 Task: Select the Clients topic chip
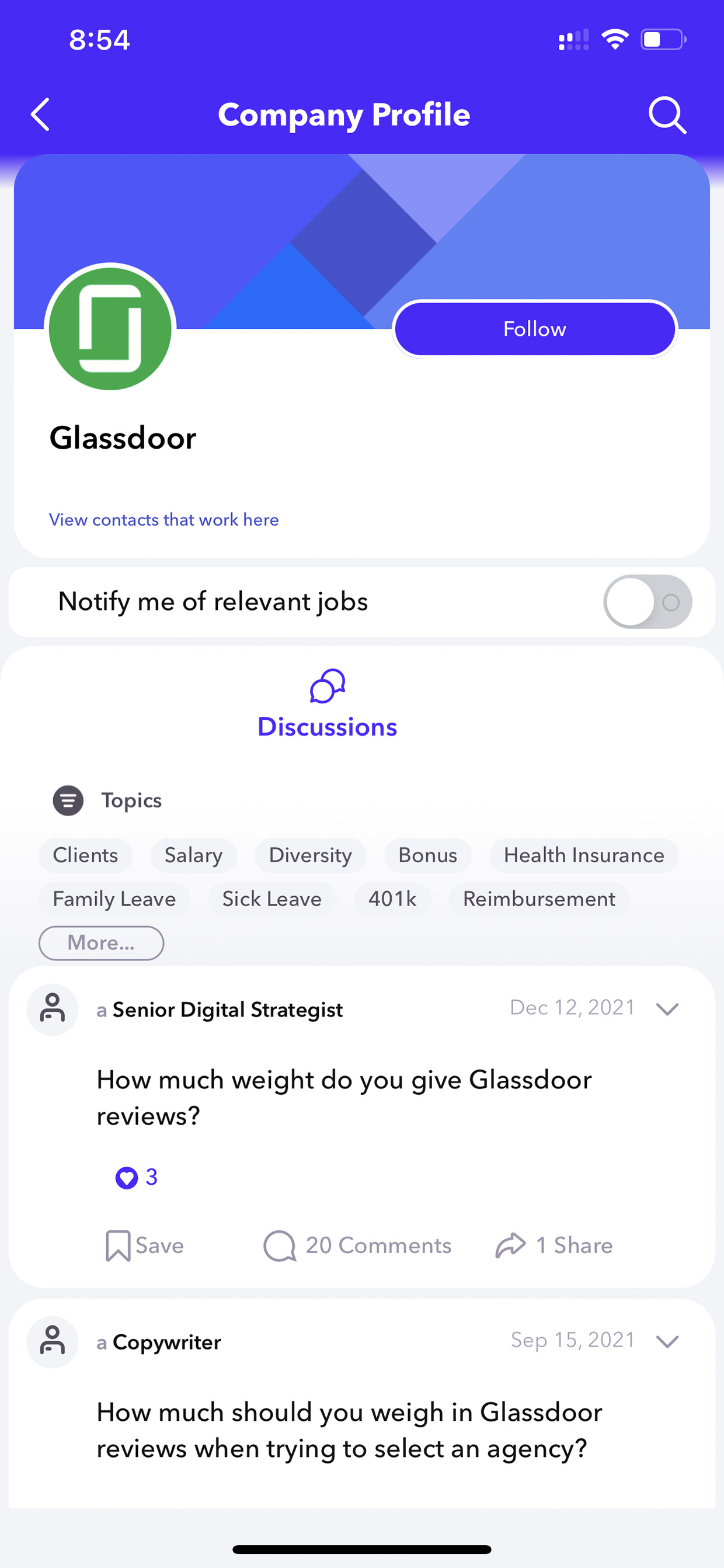tap(85, 855)
